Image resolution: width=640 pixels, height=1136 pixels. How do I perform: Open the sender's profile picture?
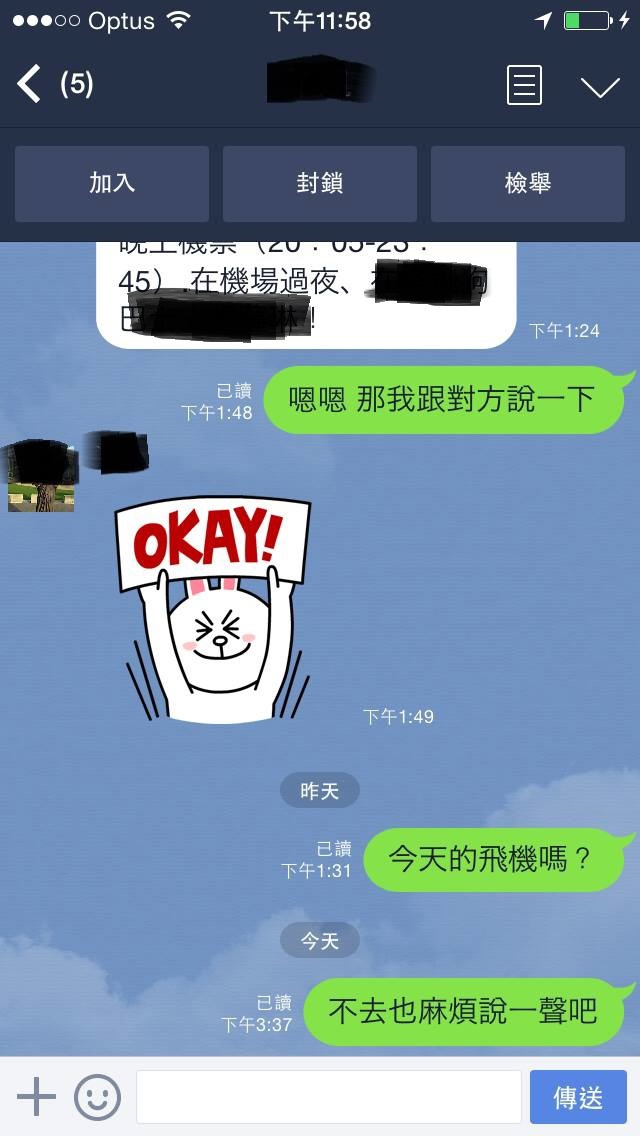pyautogui.click(x=41, y=476)
